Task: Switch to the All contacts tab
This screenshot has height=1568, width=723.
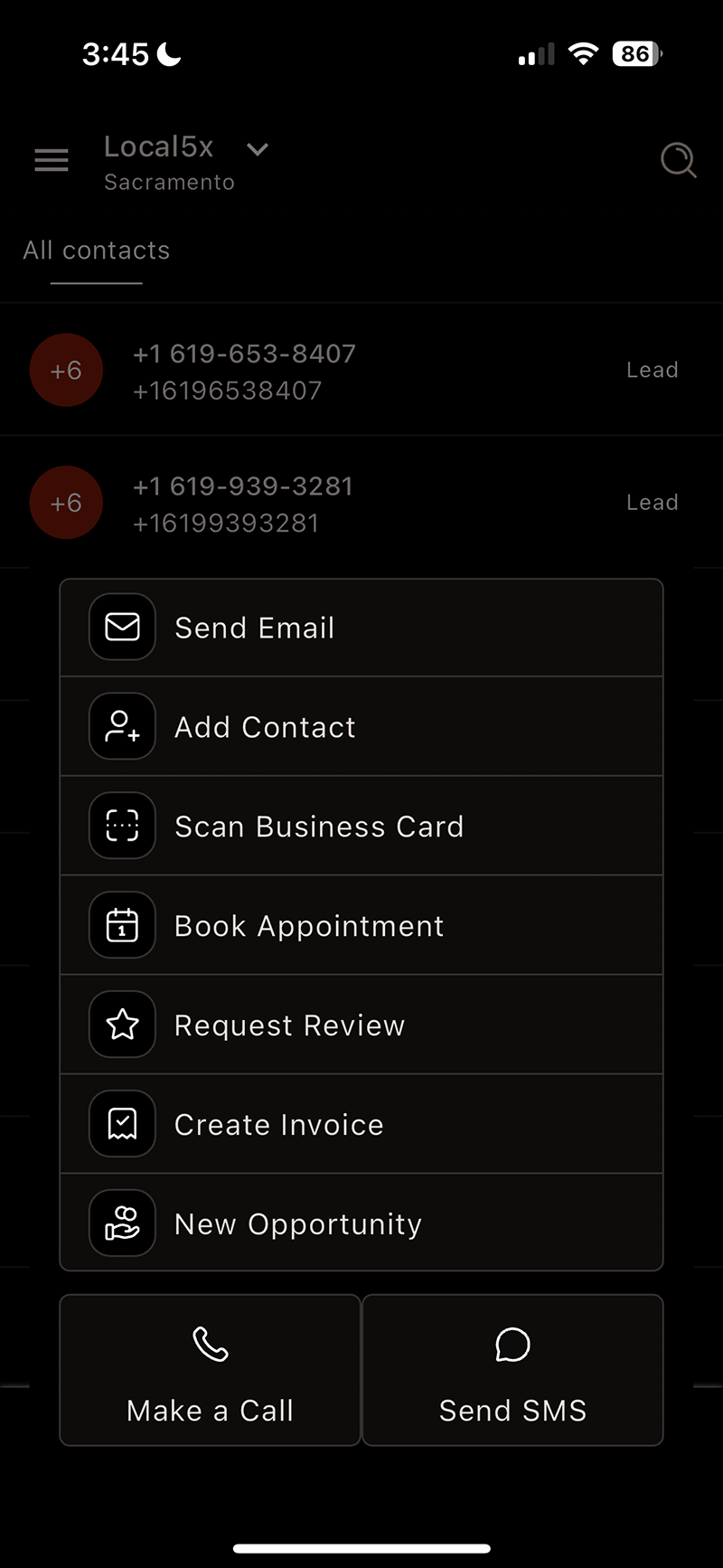Action: coord(97,250)
